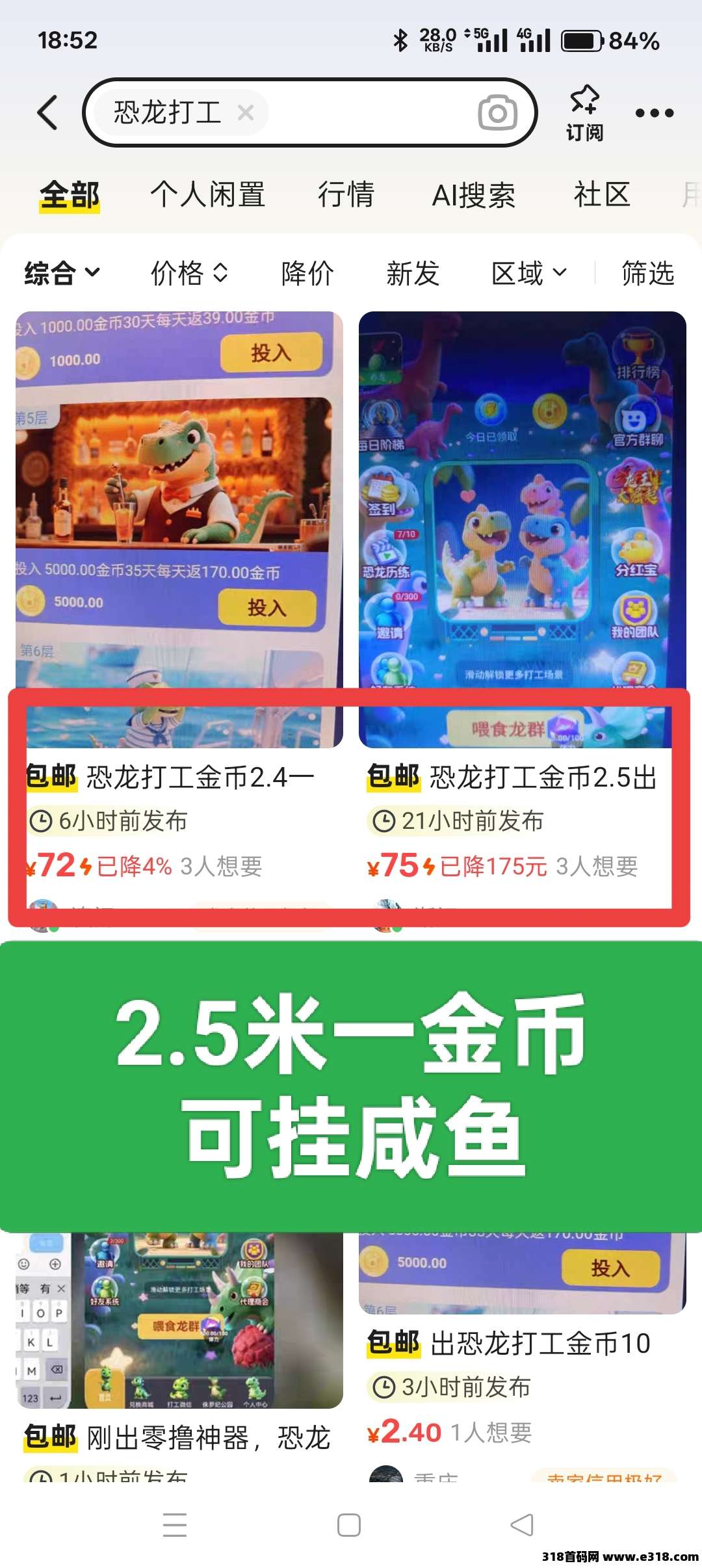702x1568 pixels.
Task: Open the three-dot overflow menu
Action: coord(654,113)
